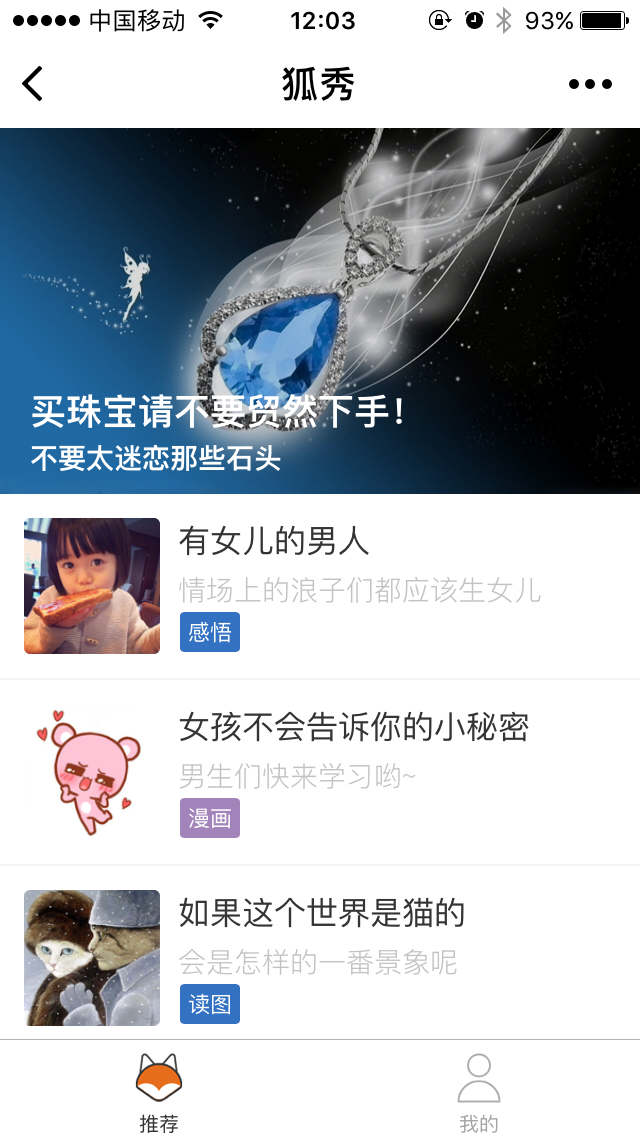
Task: Select the 感悟 tag
Action: coord(210,632)
